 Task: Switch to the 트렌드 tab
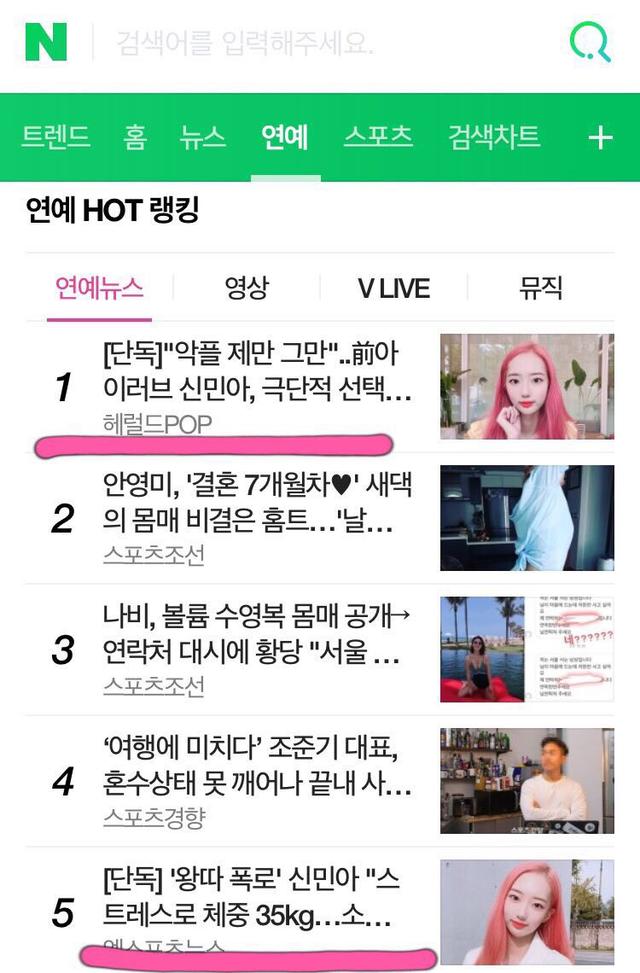pos(55,137)
